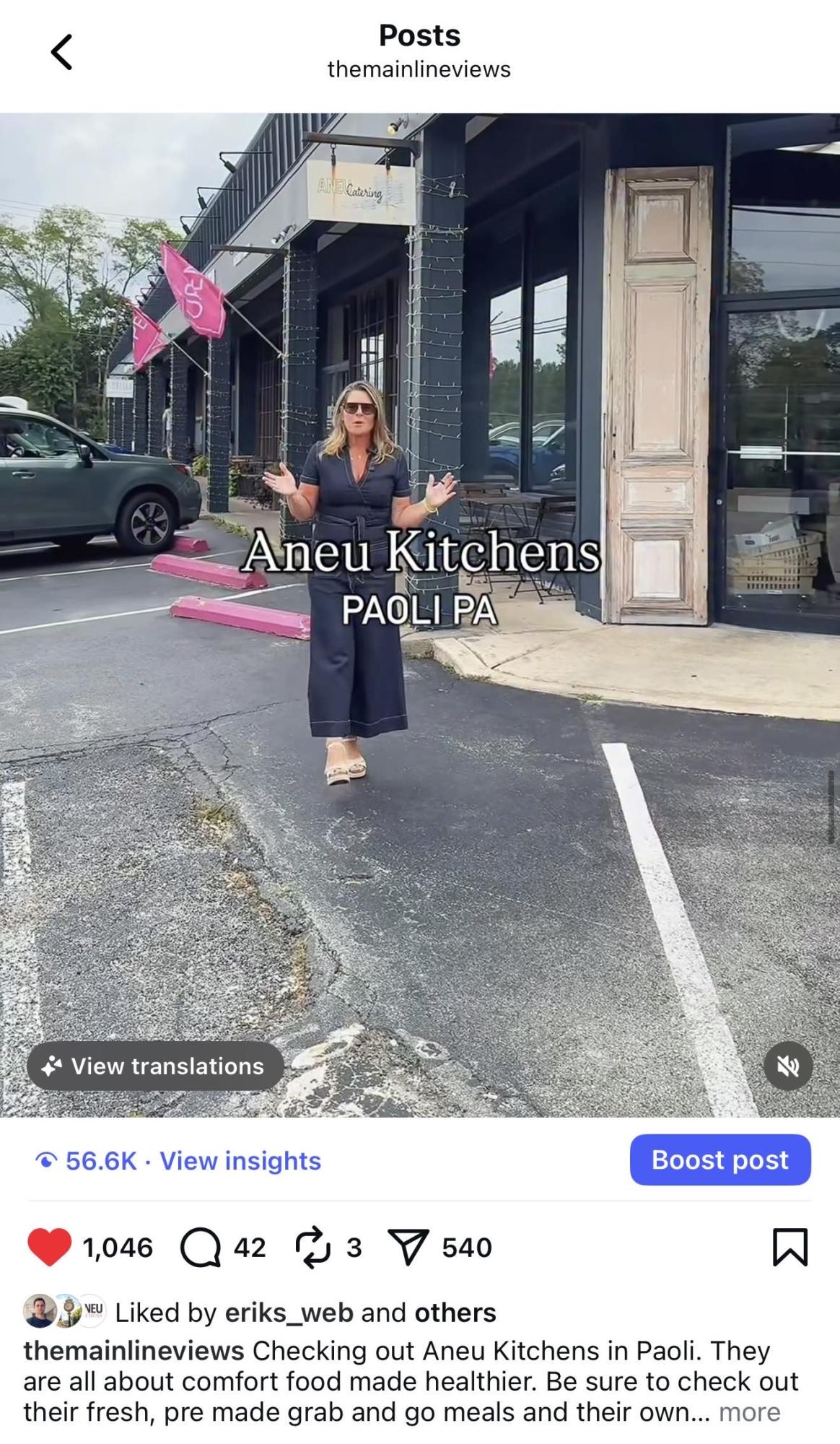Image resolution: width=840 pixels, height=1444 pixels.
Task: Go back from the Posts screen
Action: [61, 52]
